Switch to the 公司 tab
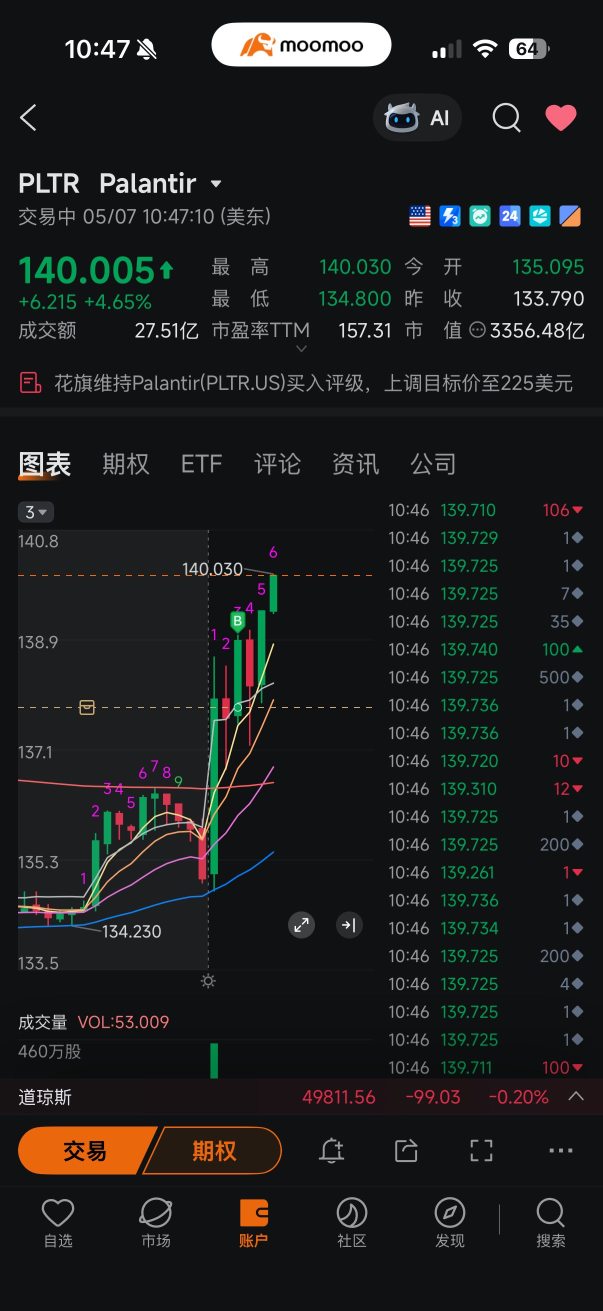This screenshot has height=1311, width=603. (x=433, y=464)
